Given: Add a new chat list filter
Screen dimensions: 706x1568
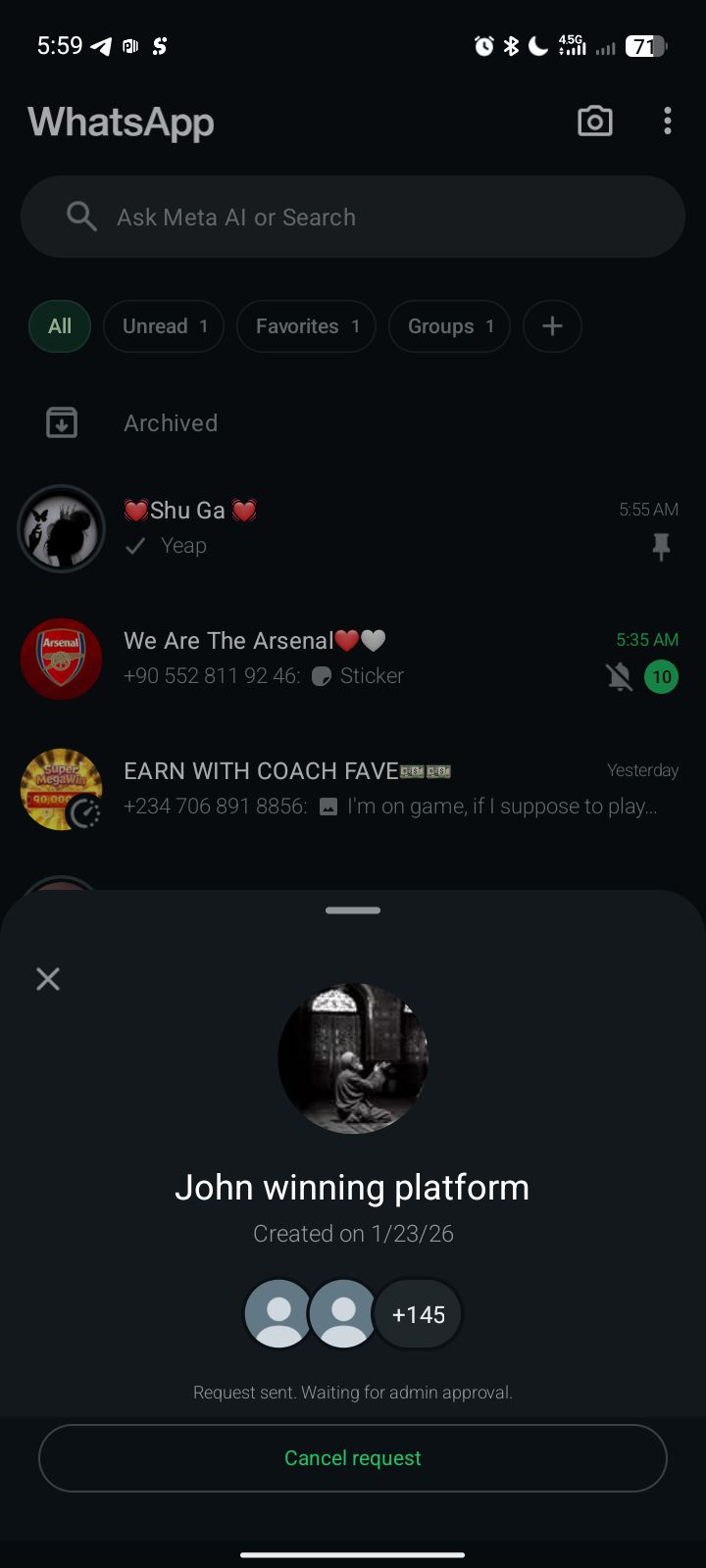Looking at the screenshot, I should (552, 326).
